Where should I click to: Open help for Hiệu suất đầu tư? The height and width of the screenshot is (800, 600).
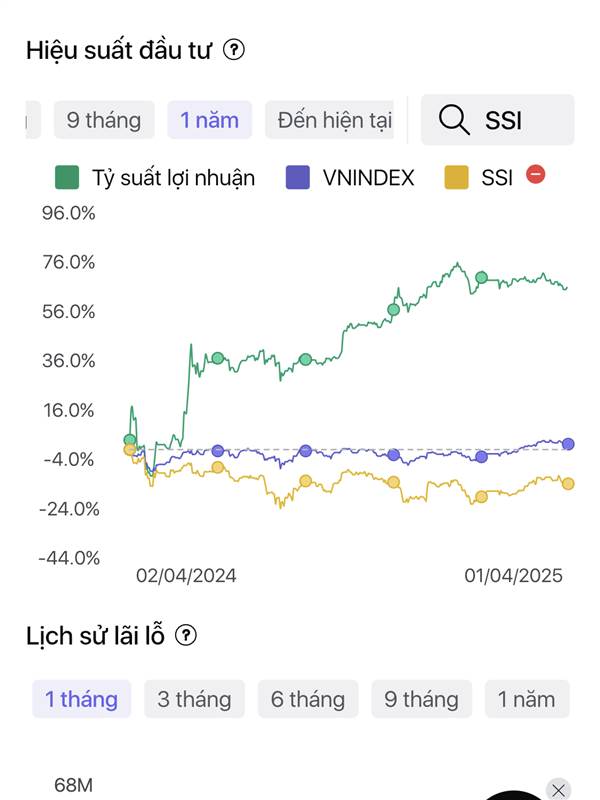point(234,50)
